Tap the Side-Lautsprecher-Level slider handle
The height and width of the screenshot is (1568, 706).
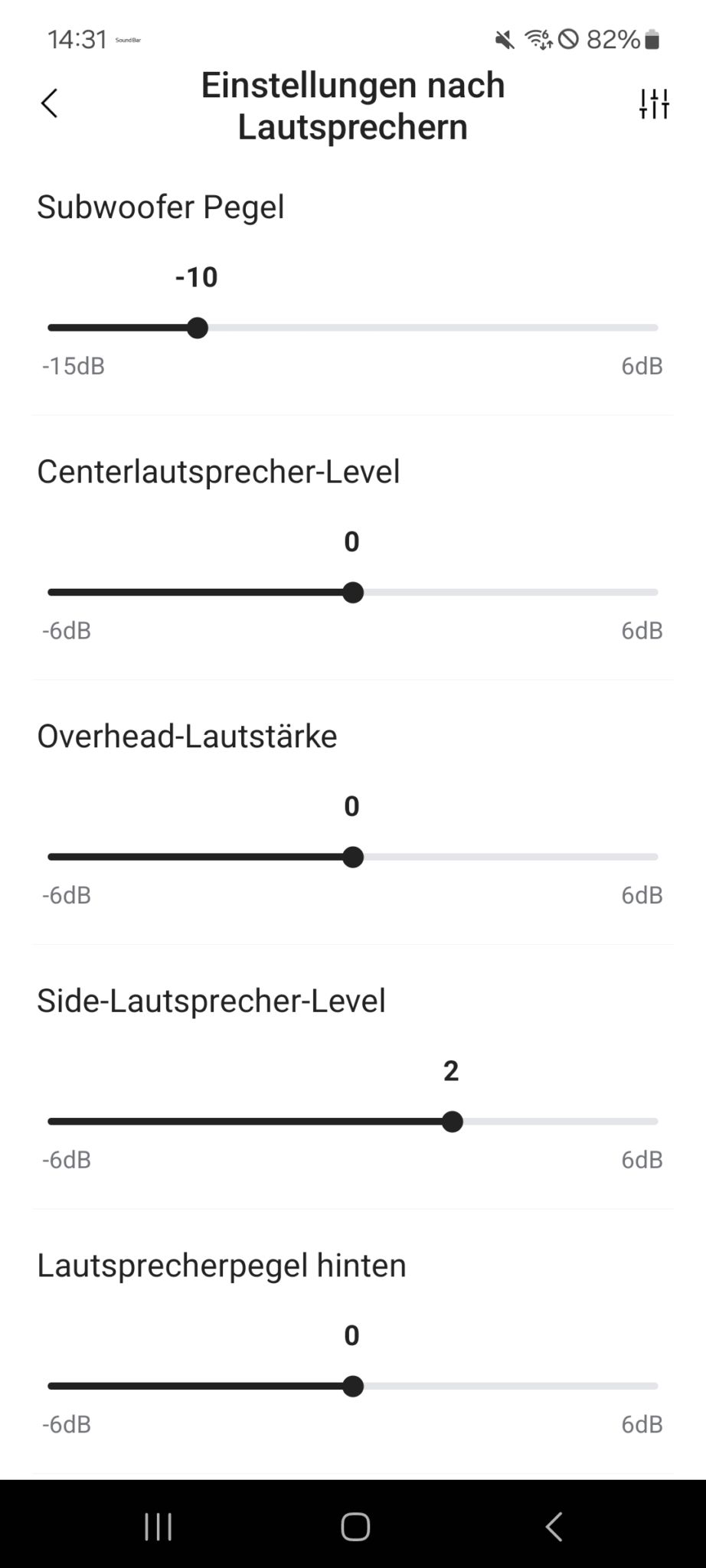tap(452, 1121)
